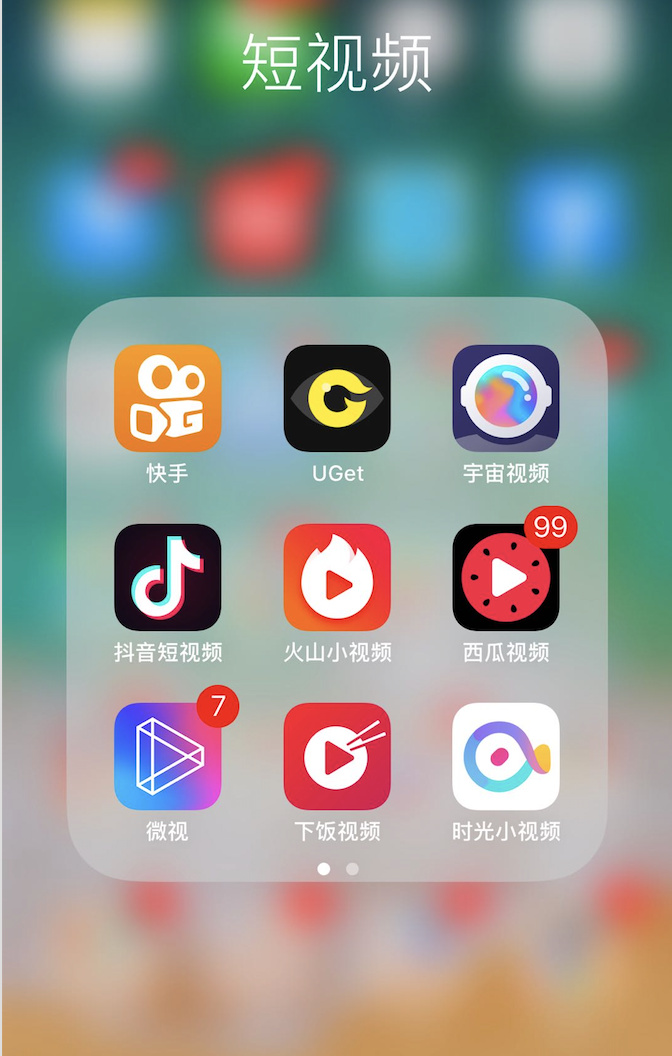
Task: Launch 抖音短视频
Action: click(167, 577)
